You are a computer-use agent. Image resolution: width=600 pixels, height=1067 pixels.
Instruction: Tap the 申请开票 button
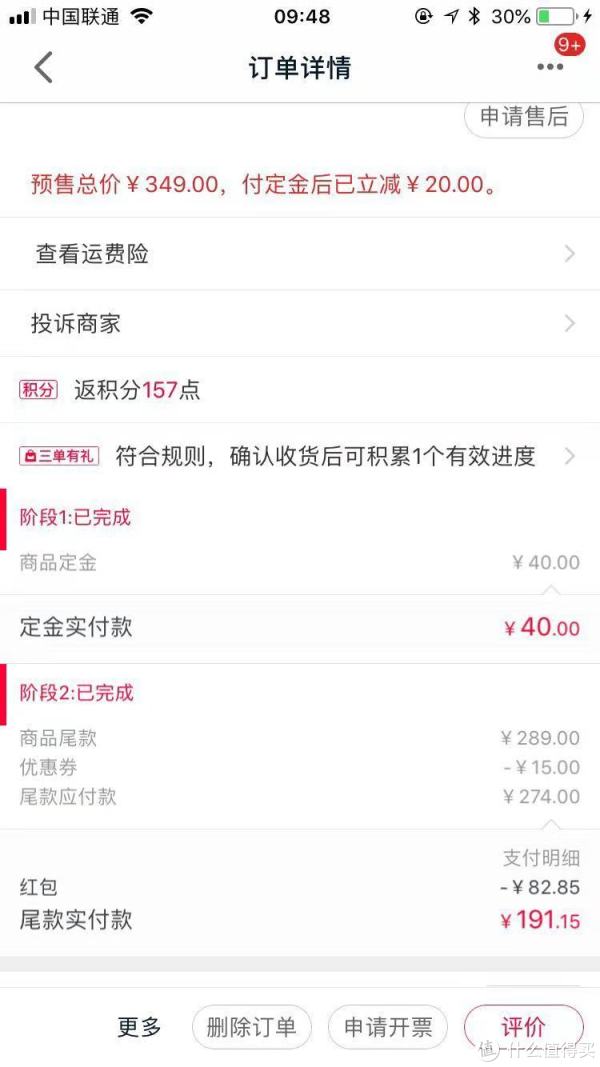(388, 1027)
